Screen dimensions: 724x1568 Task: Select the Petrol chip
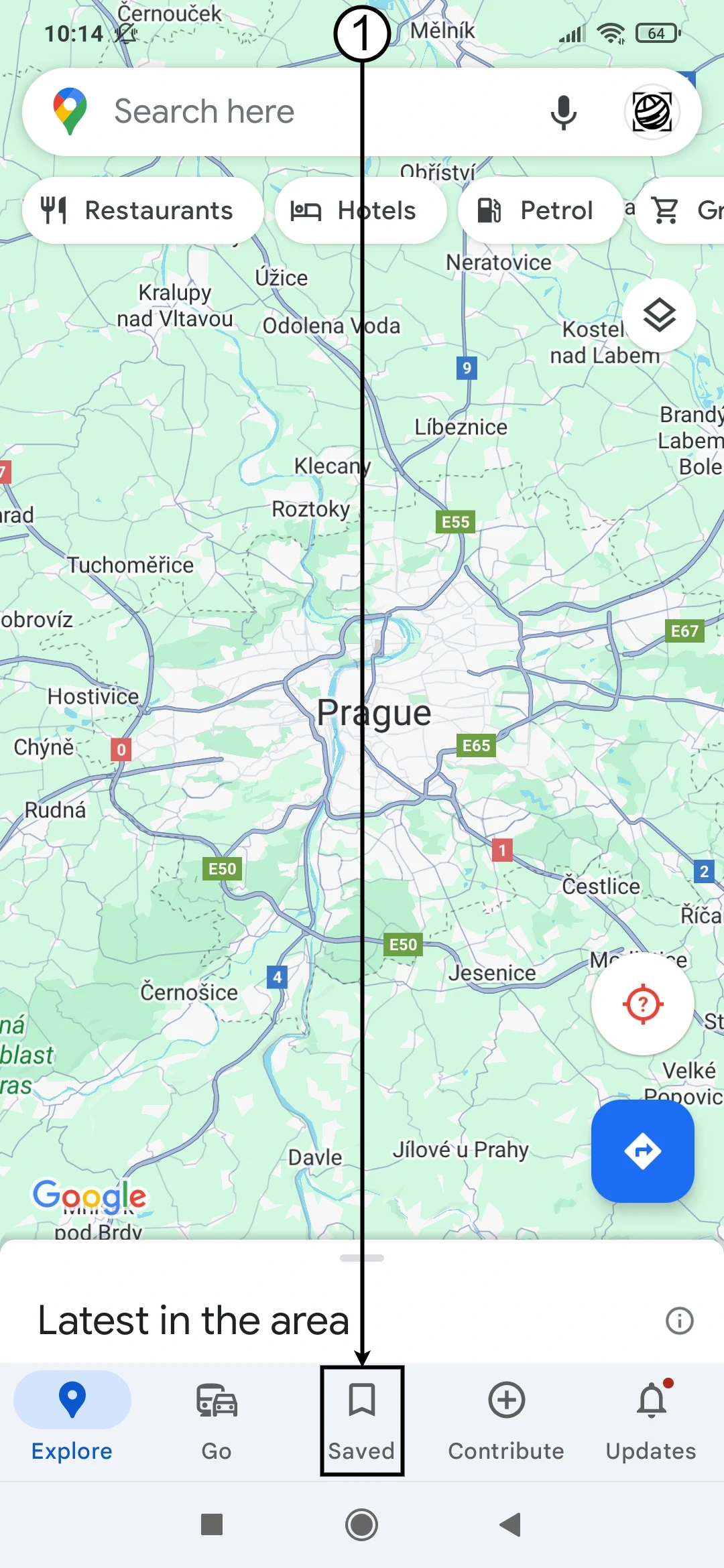click(540, 210)
